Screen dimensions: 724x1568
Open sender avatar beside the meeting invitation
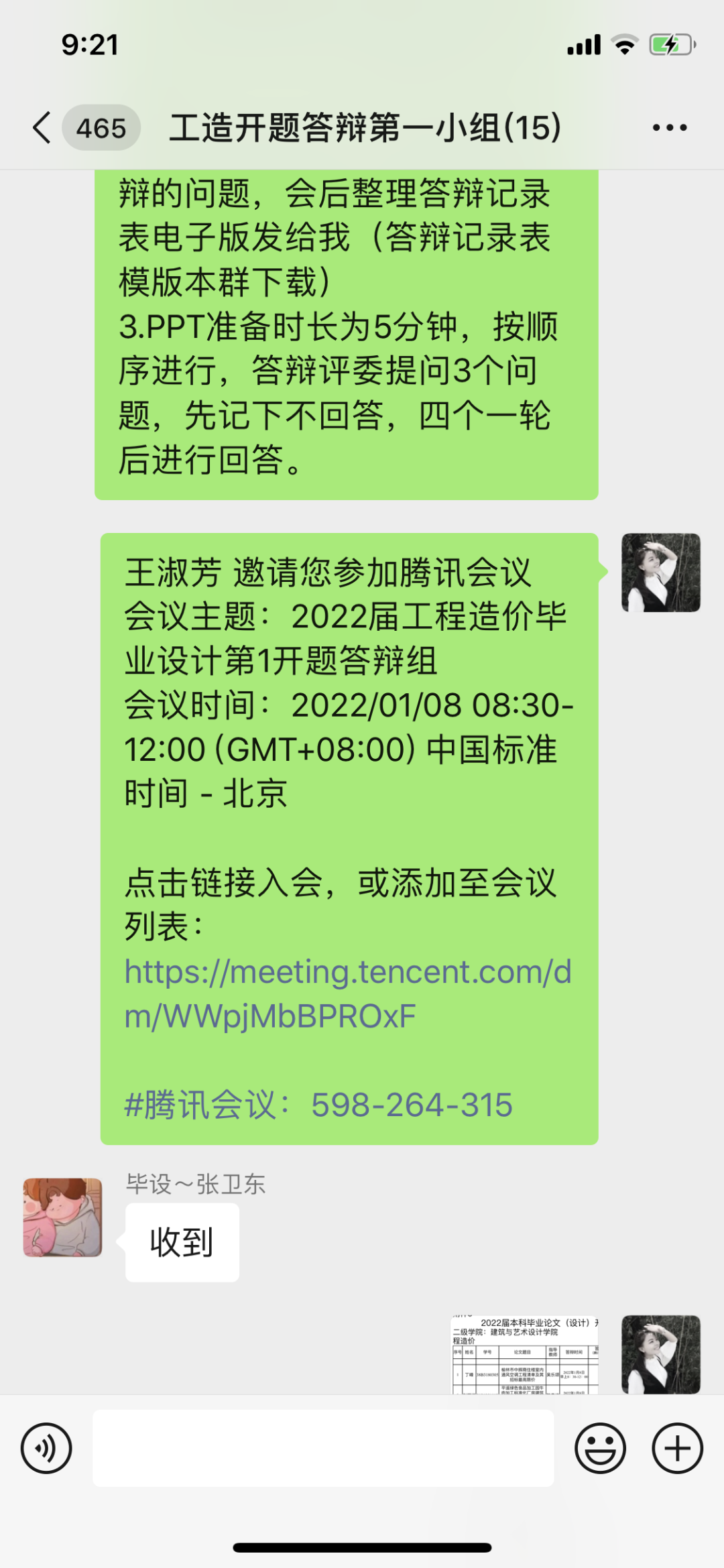660,572
